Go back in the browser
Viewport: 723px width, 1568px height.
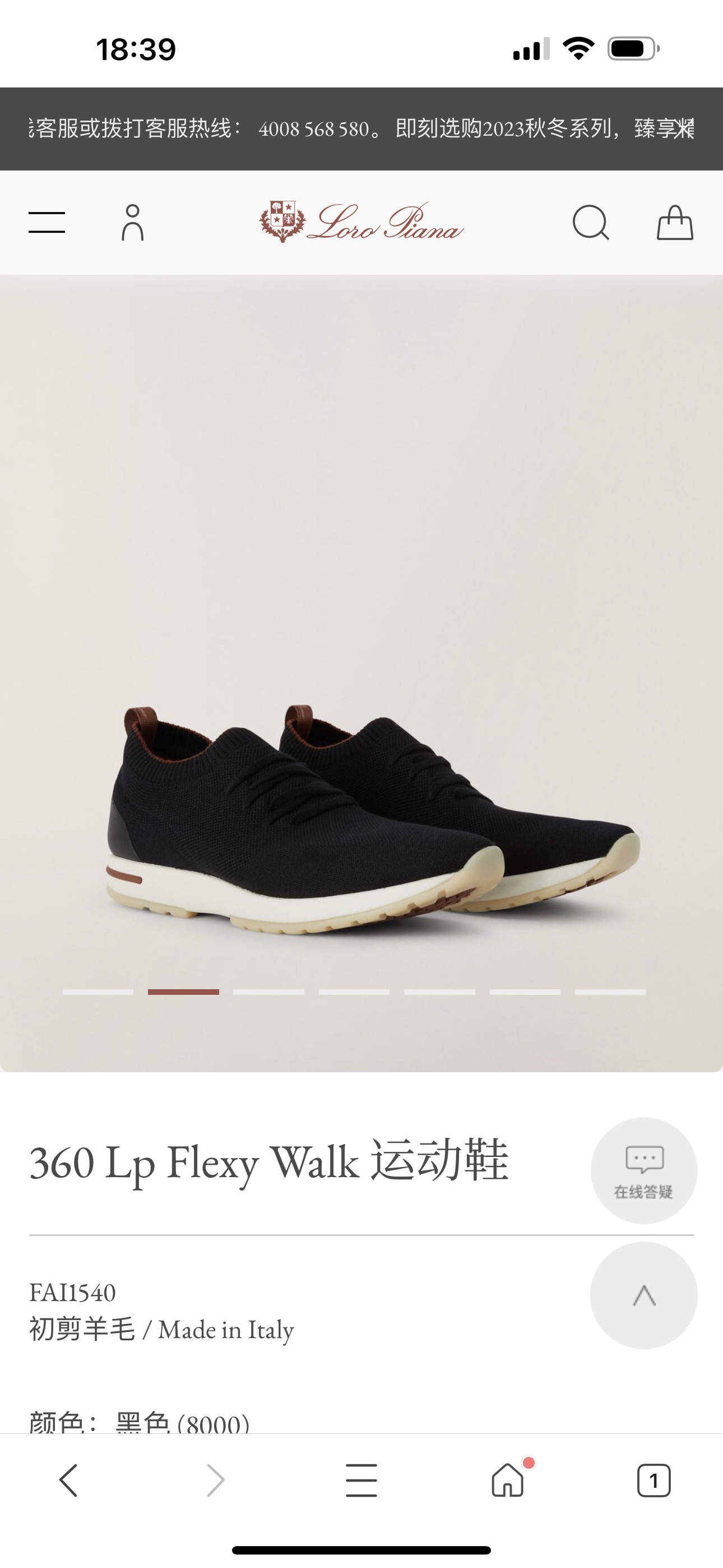tap(69, 1481)
